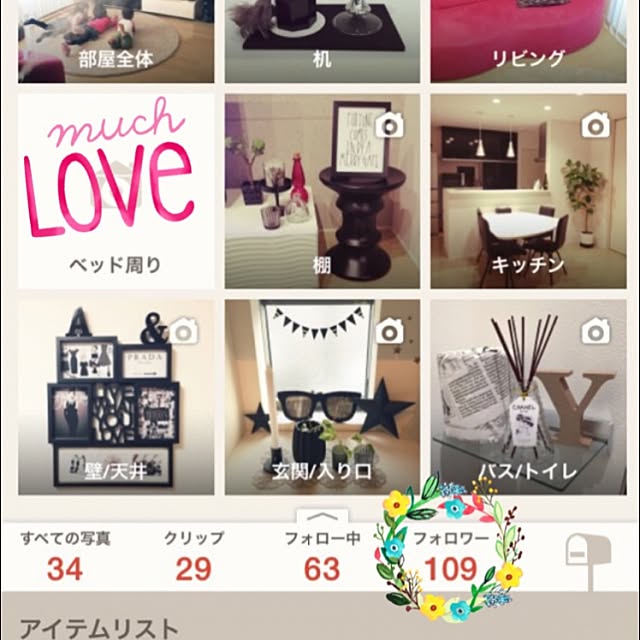Open the ベッド周り tile
Screen dimensions: 640x640
pos(116,192)
